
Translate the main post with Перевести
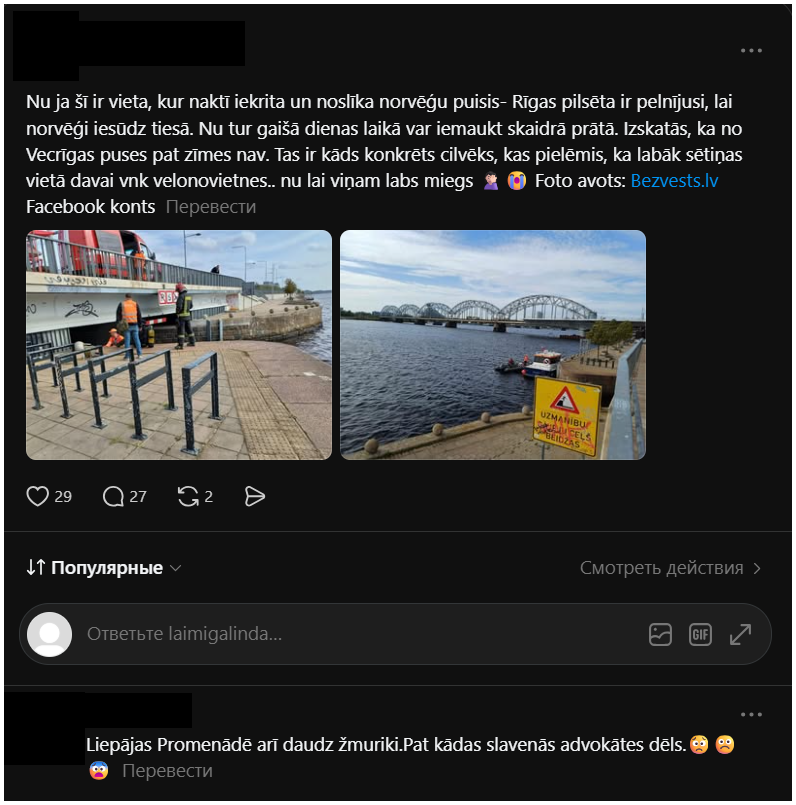pos(211,206)
